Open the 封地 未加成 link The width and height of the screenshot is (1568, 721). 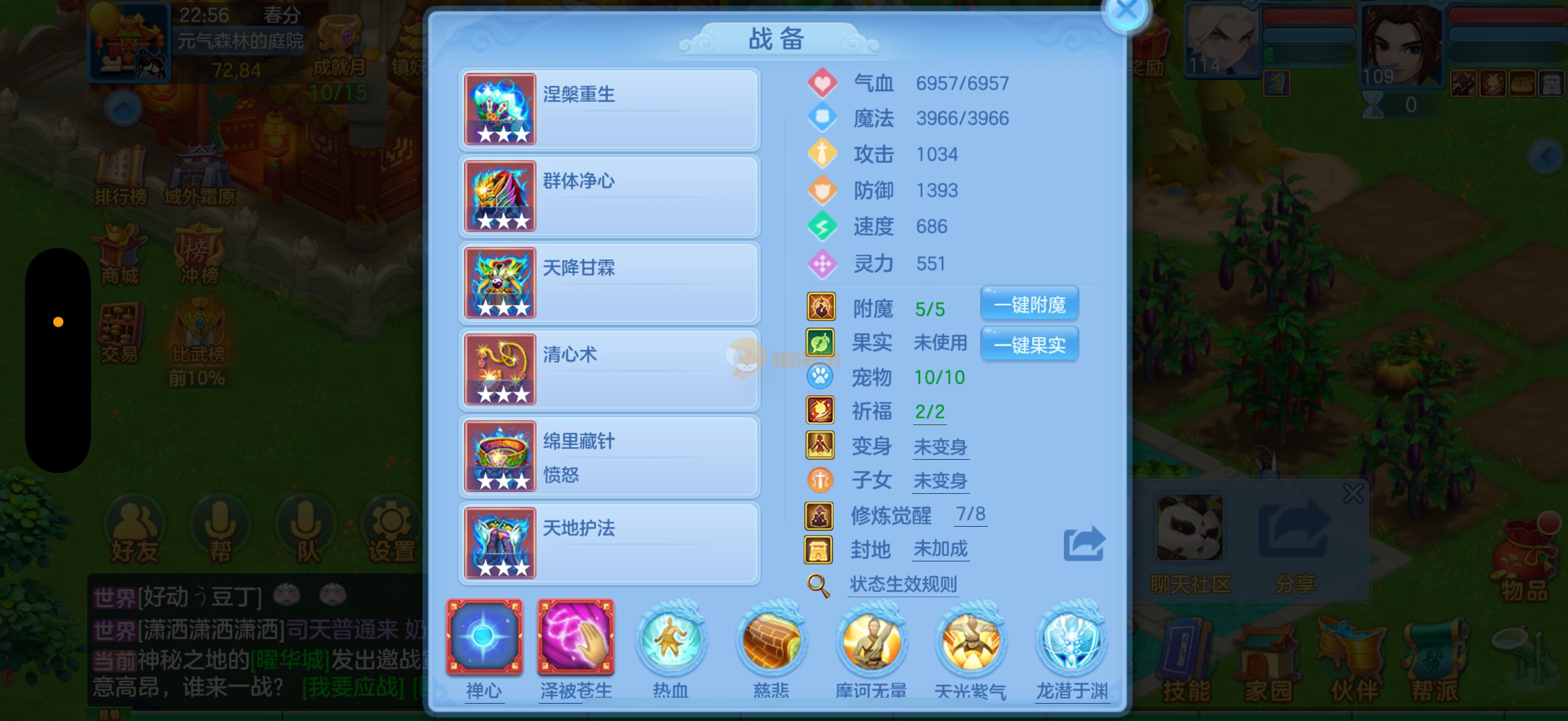point(940,549)
